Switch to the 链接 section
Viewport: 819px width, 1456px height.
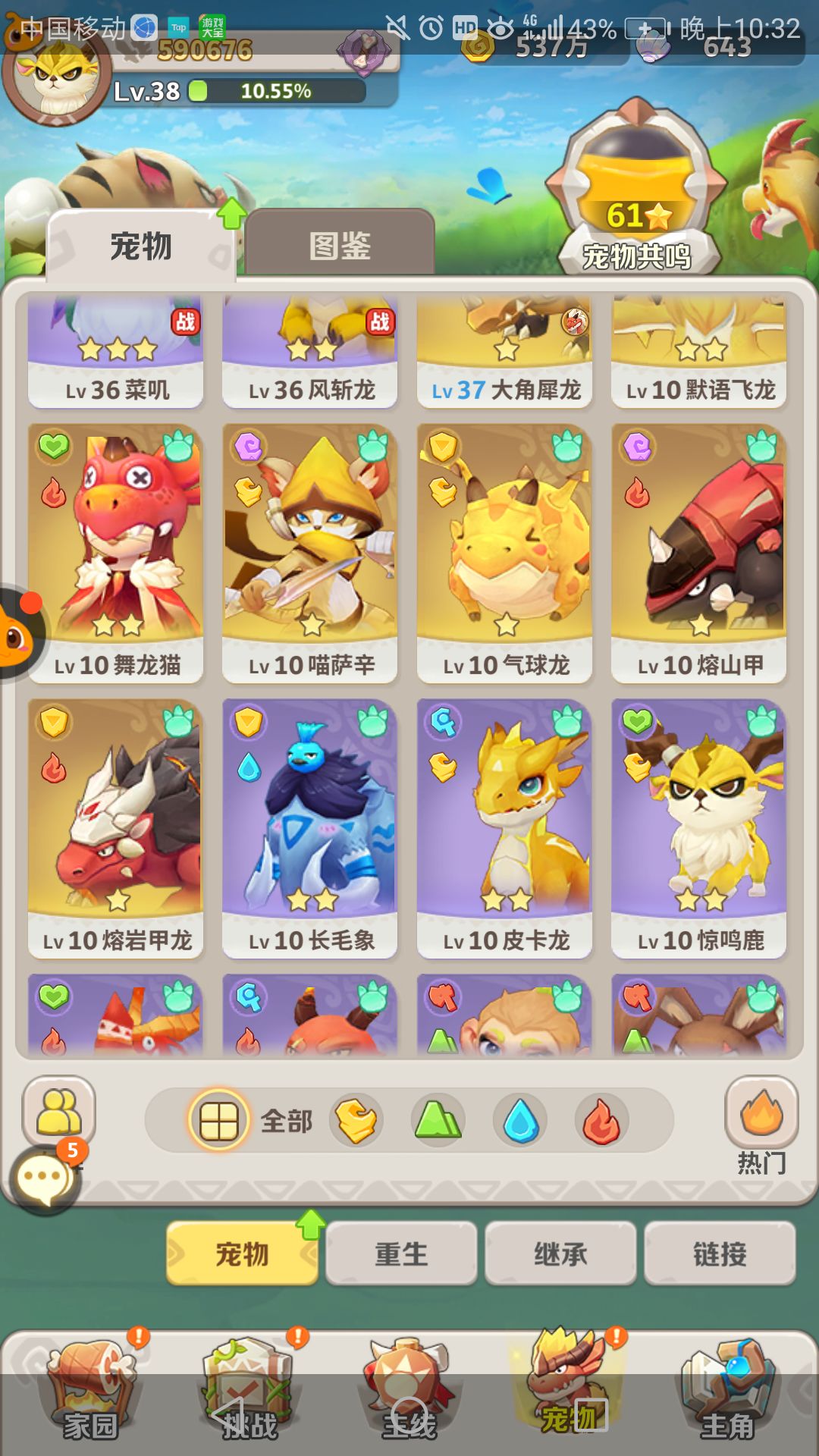point(720,1254)
